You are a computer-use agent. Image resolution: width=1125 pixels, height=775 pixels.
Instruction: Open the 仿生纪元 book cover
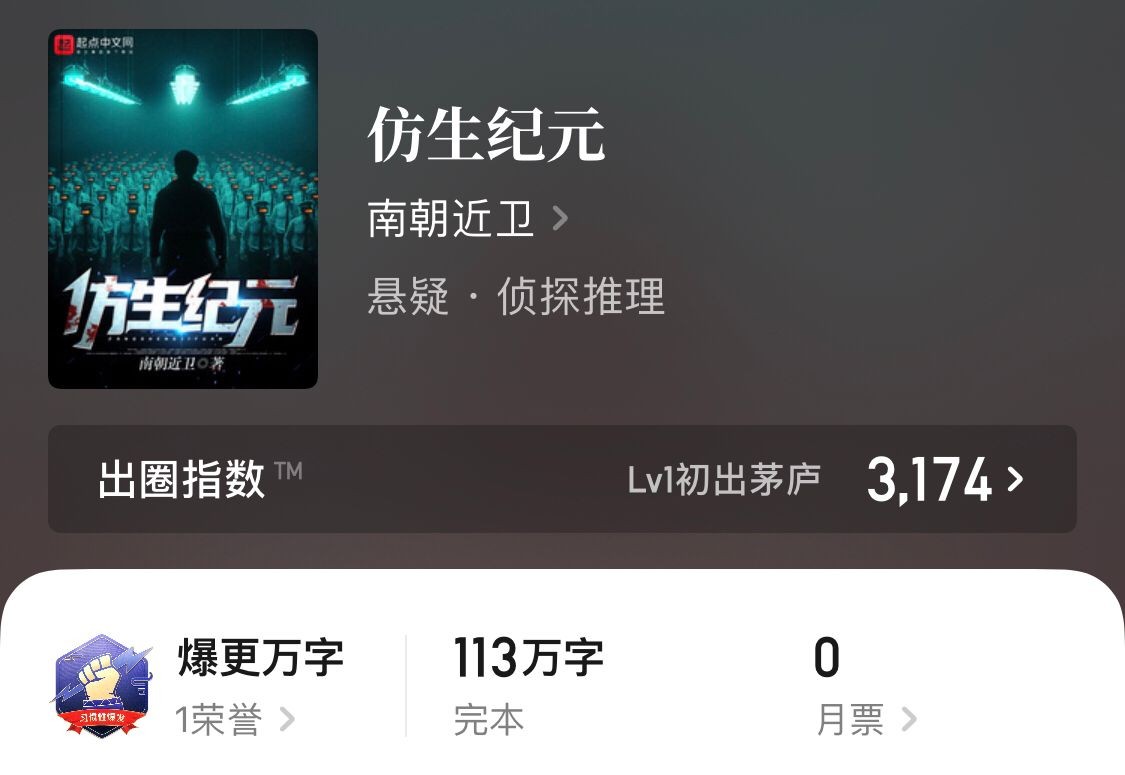coord(183,208)
